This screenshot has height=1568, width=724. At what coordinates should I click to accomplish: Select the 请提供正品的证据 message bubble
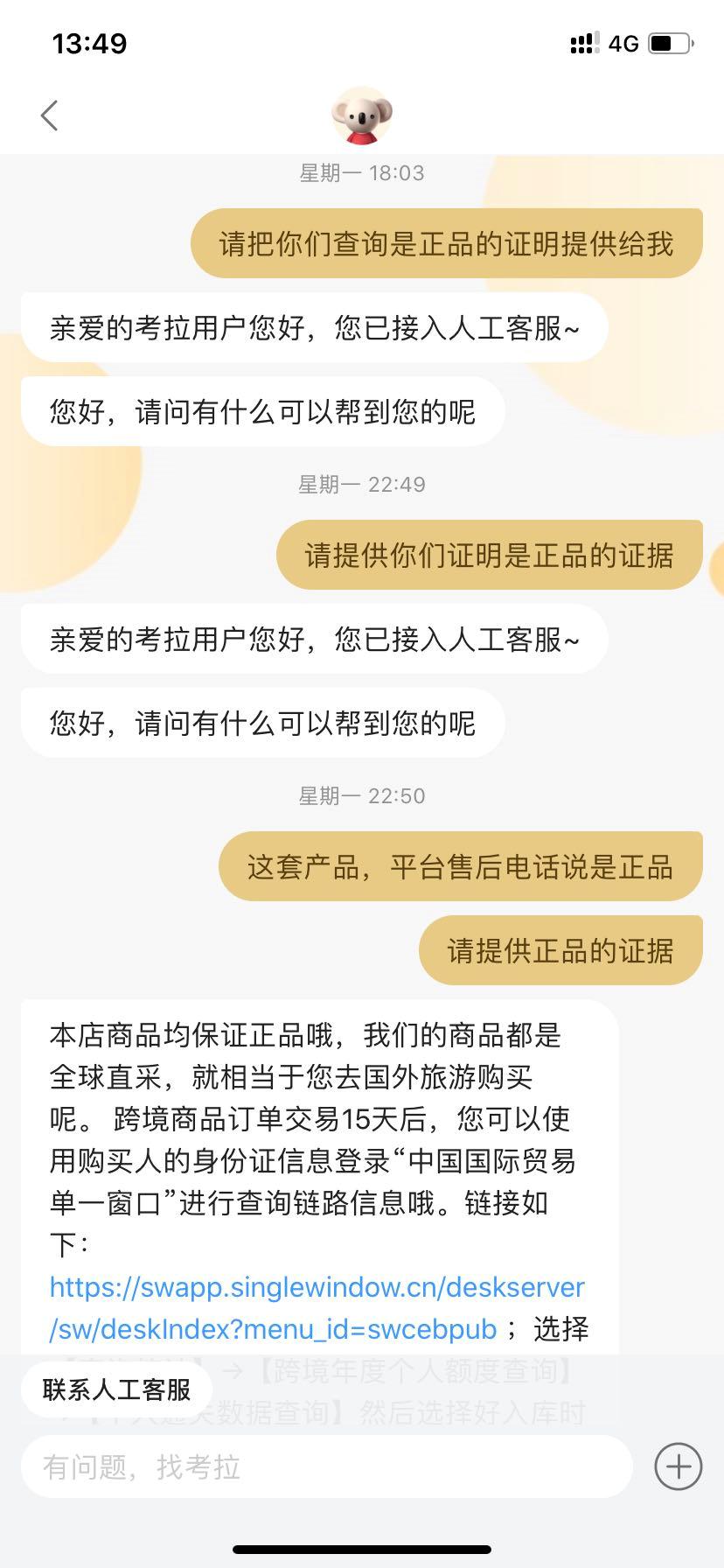pos(560,949)
